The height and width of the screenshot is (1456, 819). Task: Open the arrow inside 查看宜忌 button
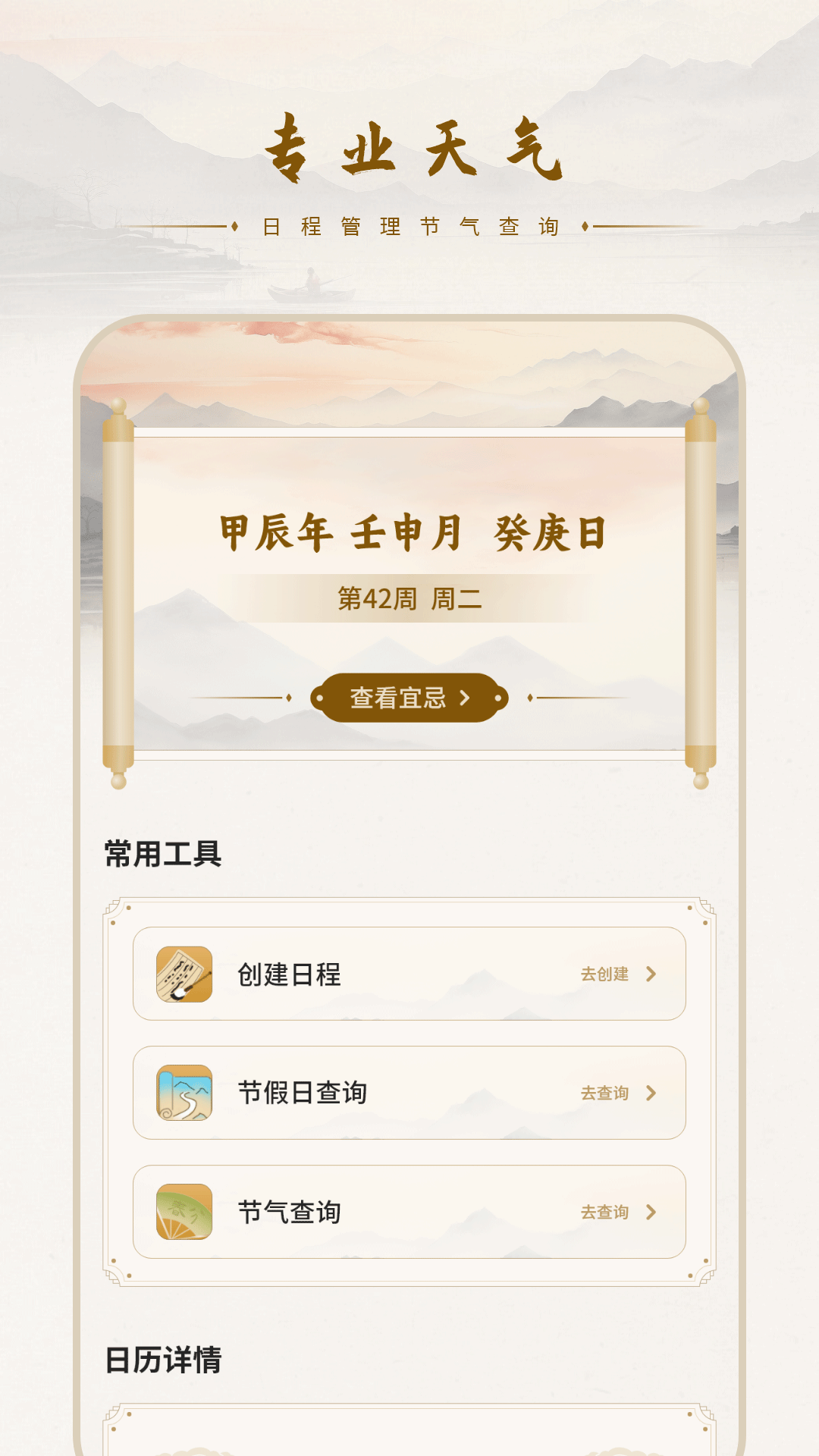tap(466, 699)
